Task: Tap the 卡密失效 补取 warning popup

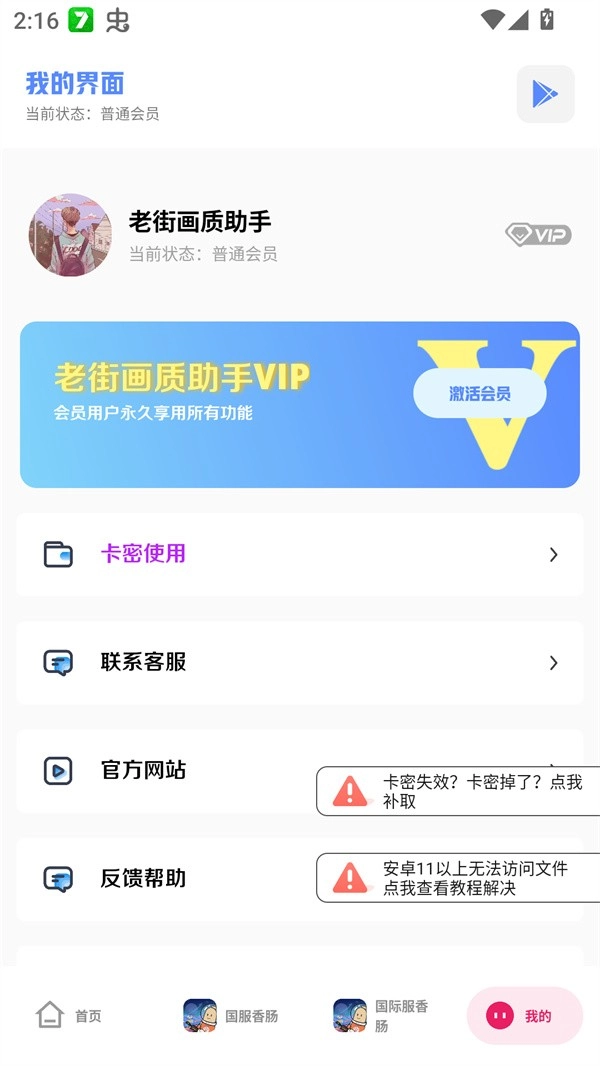Action: (460, 791)
